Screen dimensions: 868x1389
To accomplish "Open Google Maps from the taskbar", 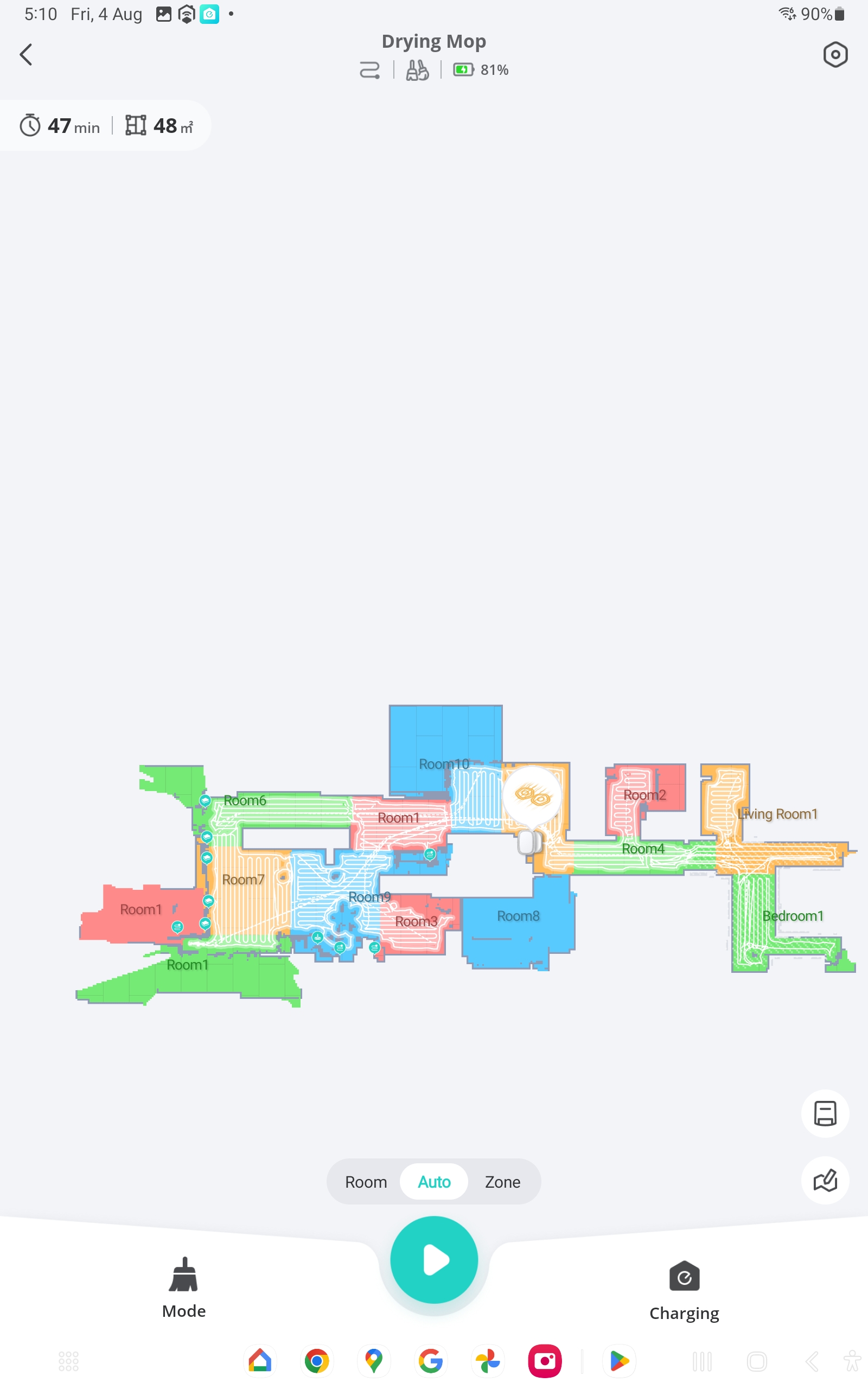I will click(374, 1361).
